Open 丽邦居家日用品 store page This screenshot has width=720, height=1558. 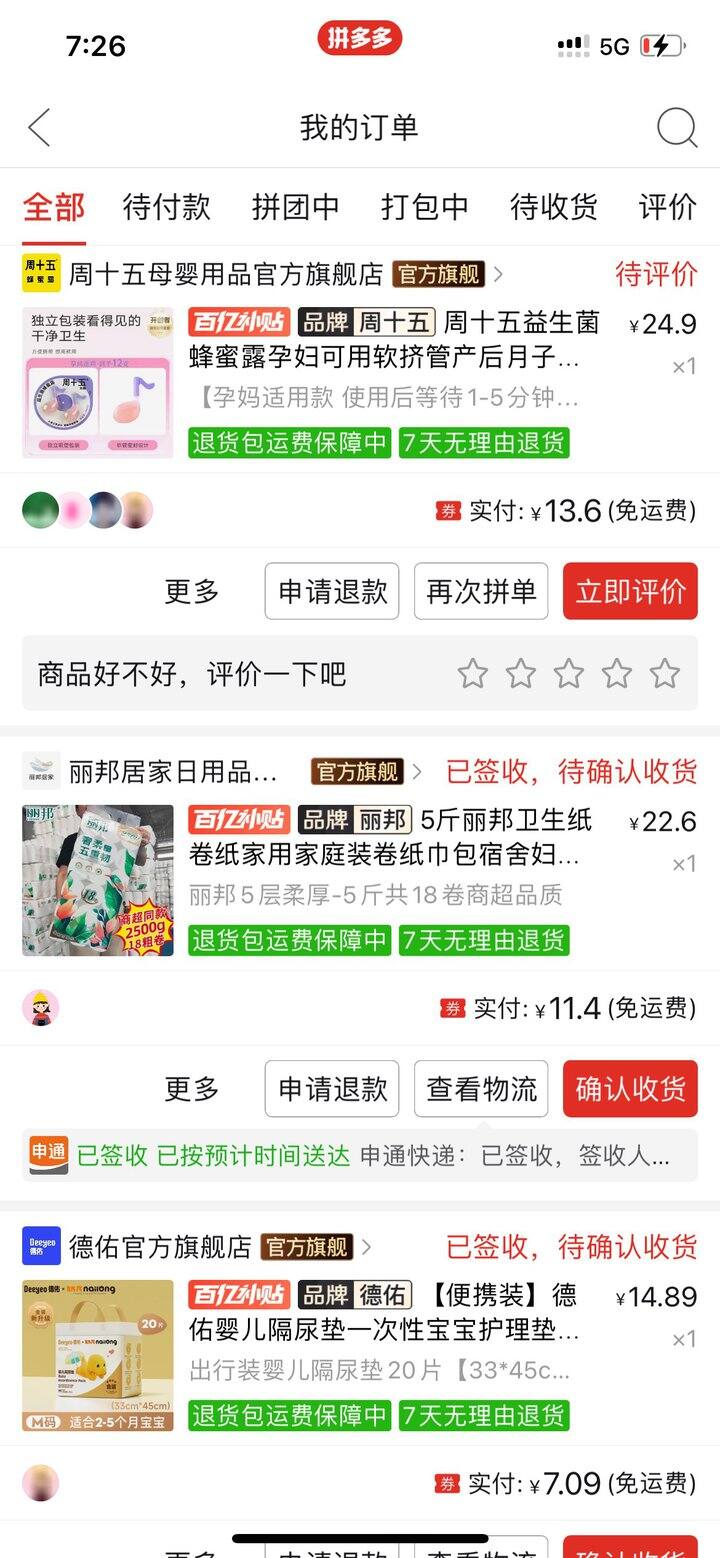click(x=173, y=772)
